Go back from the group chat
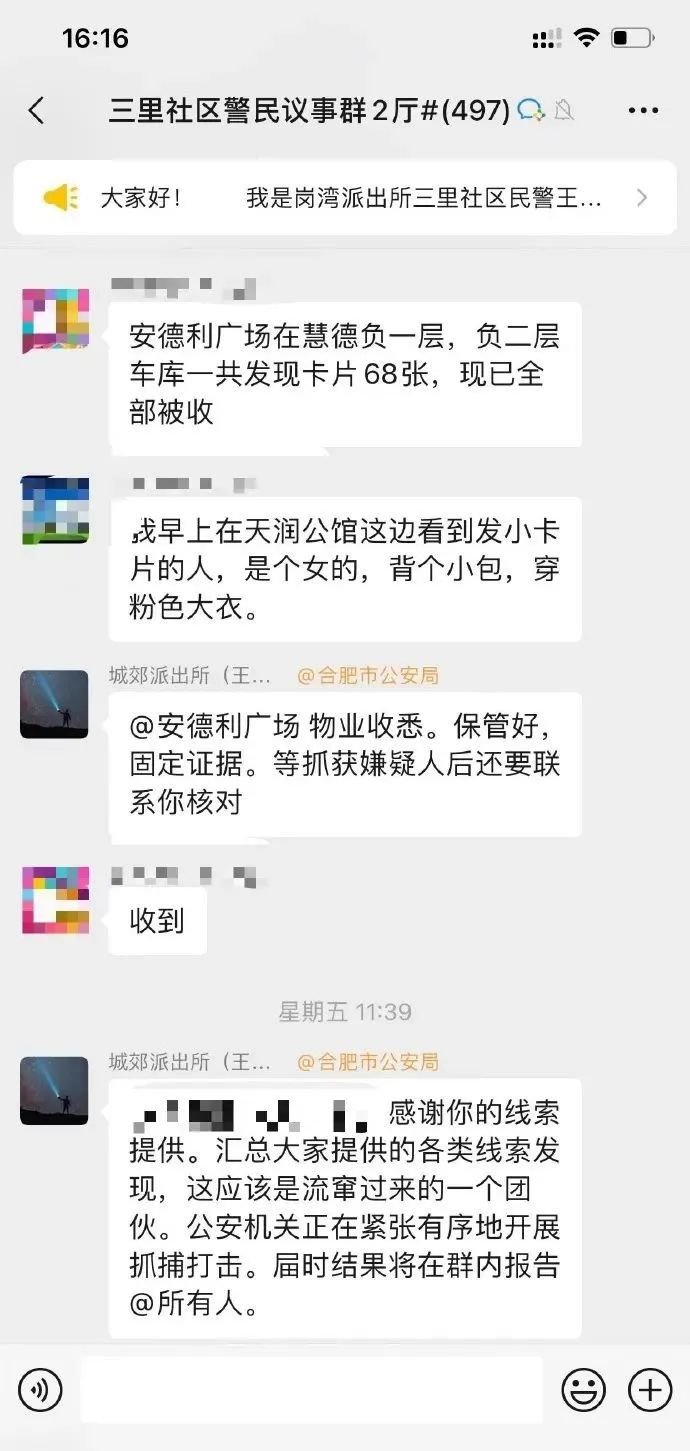 (x=37, y=110)
